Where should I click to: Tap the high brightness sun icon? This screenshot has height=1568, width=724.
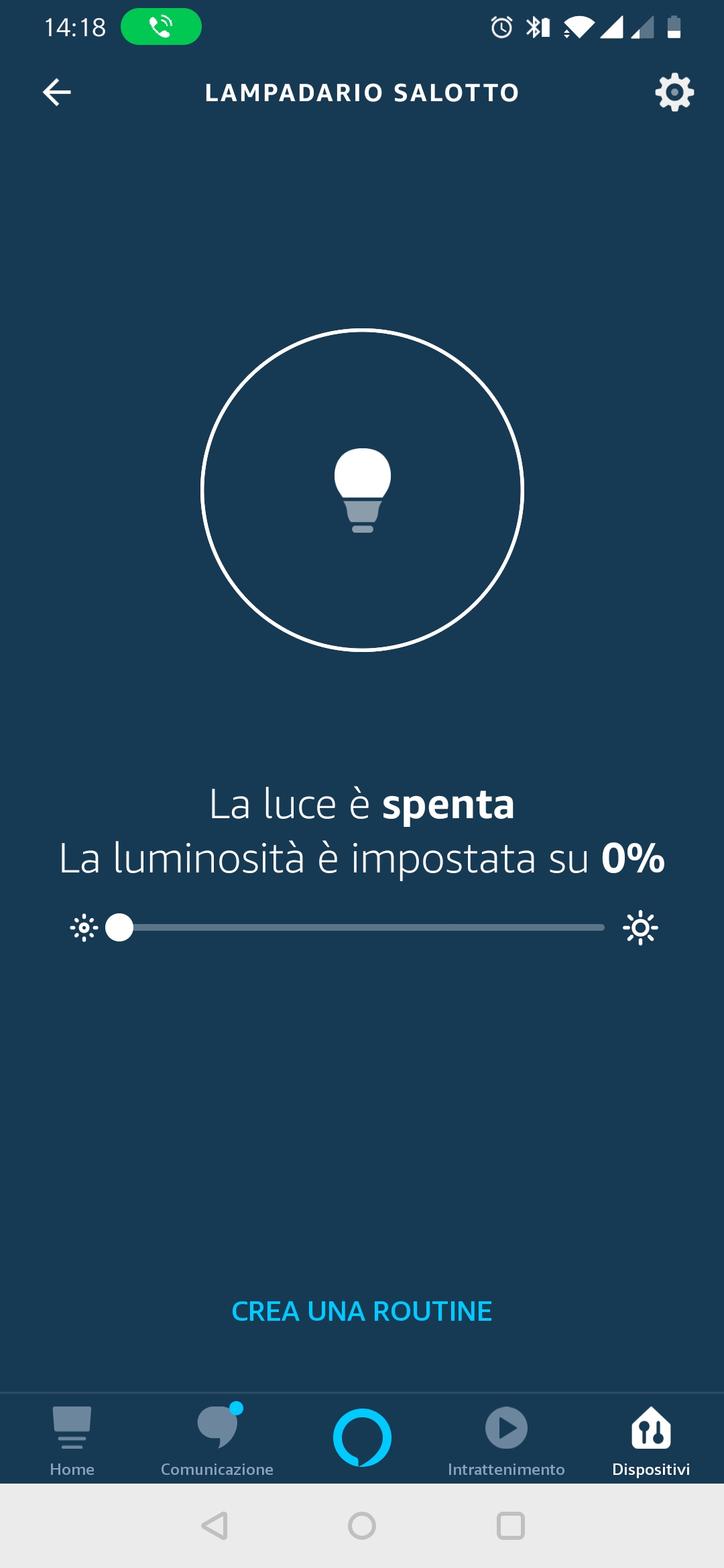pyautogui.click(x=640, y=928)
